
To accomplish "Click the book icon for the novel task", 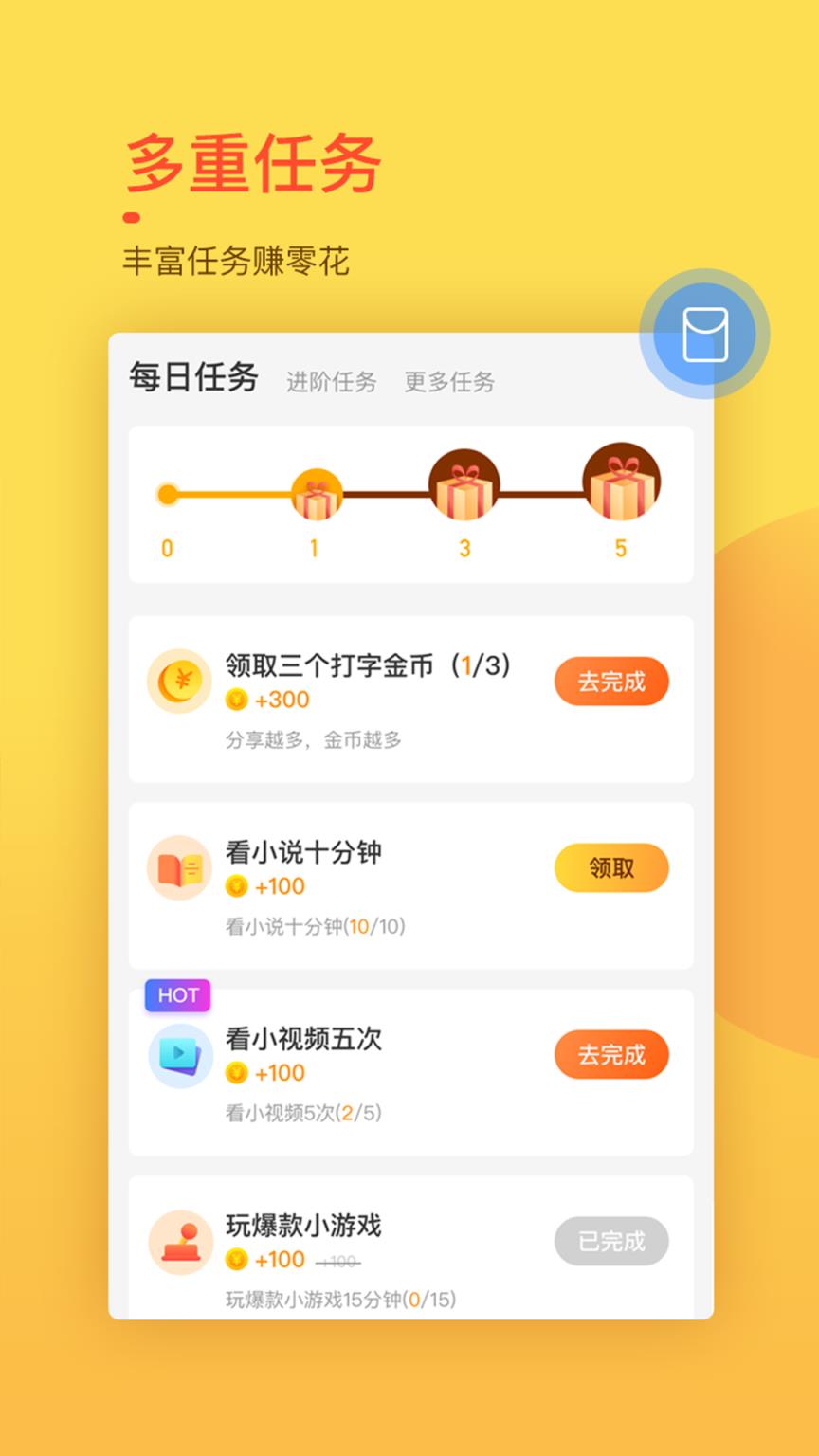I will tap(180, 867).
